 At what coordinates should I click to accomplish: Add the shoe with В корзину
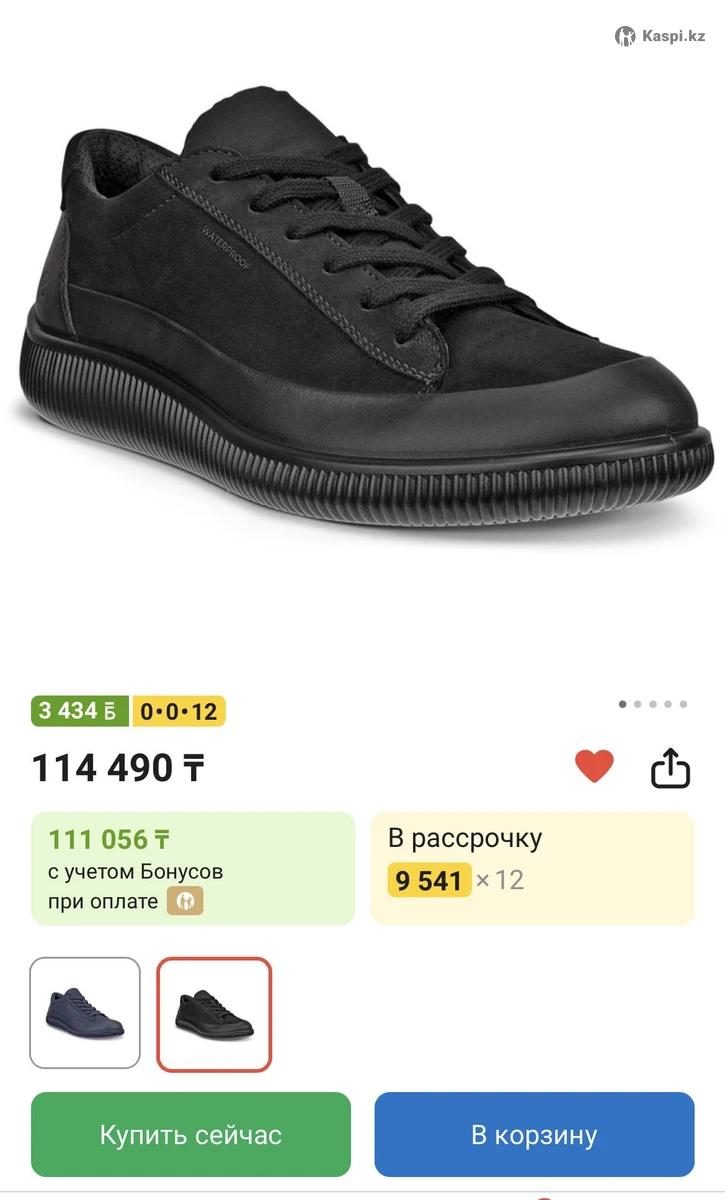click(534, 1135)
